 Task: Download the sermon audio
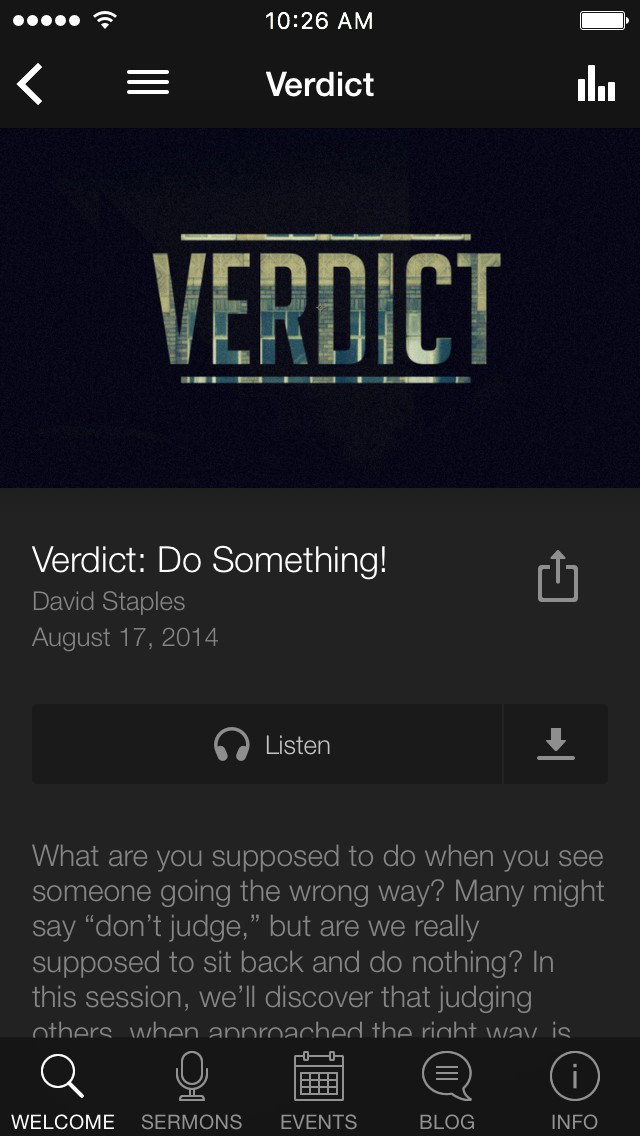[x=556, y=744]
